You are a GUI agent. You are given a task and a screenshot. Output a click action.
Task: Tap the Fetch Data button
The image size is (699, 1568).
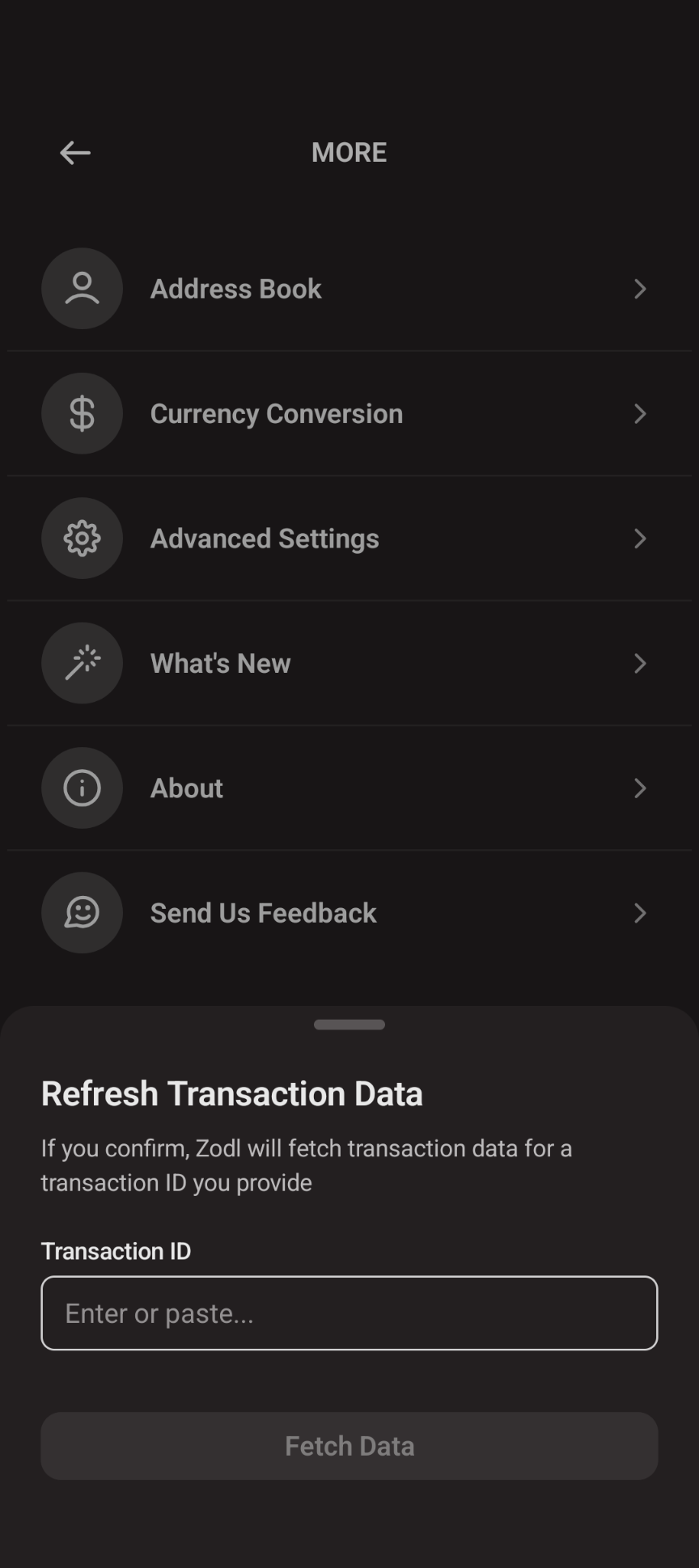point(349,1446)
